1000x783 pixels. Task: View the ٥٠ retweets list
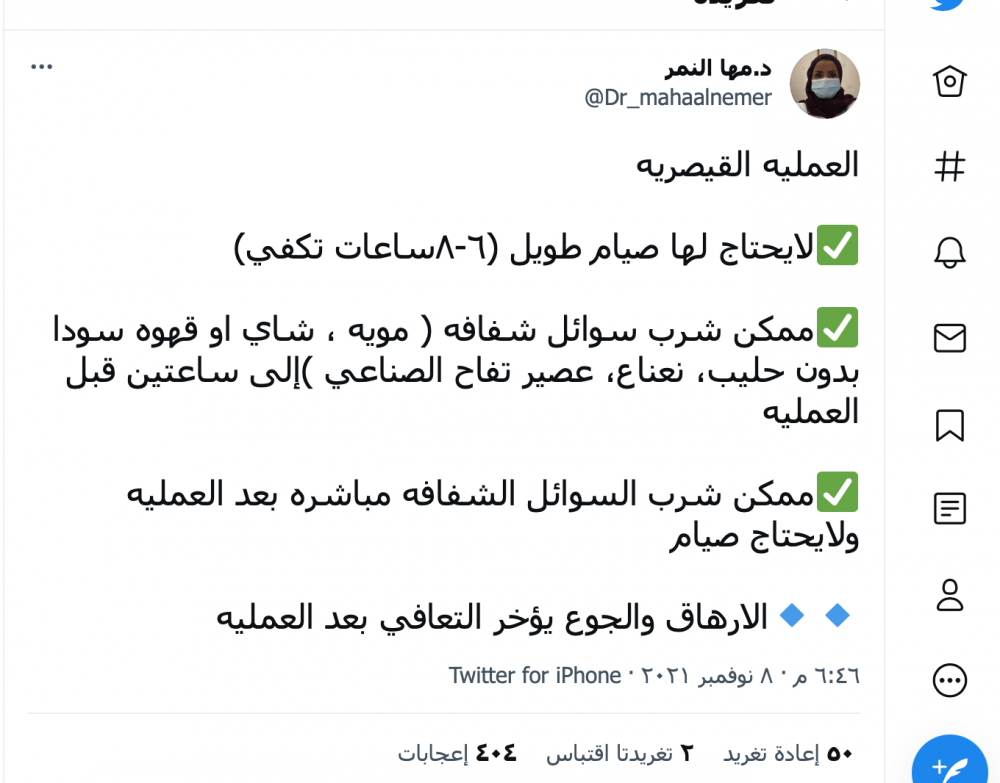point(788,753)
